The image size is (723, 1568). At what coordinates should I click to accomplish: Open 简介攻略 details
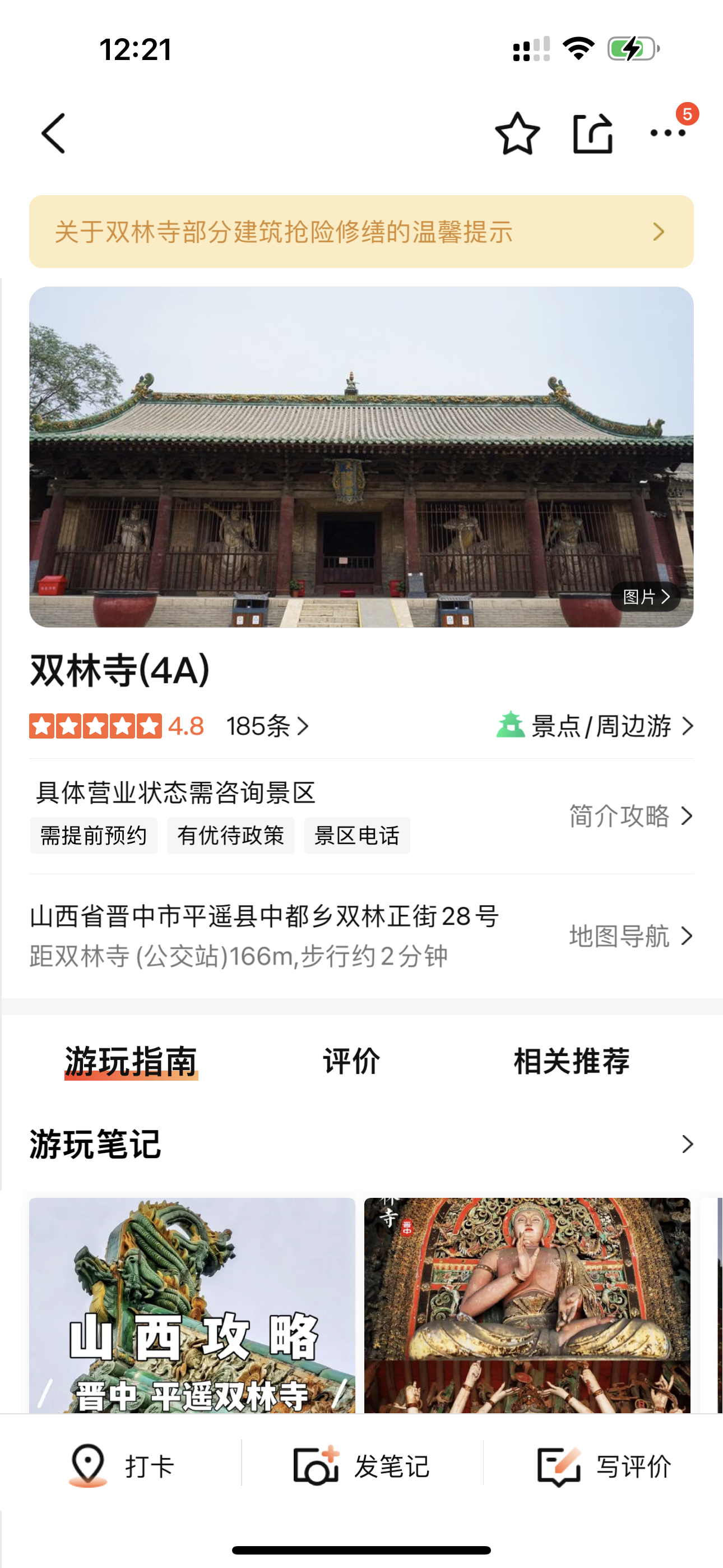(630, 817)
